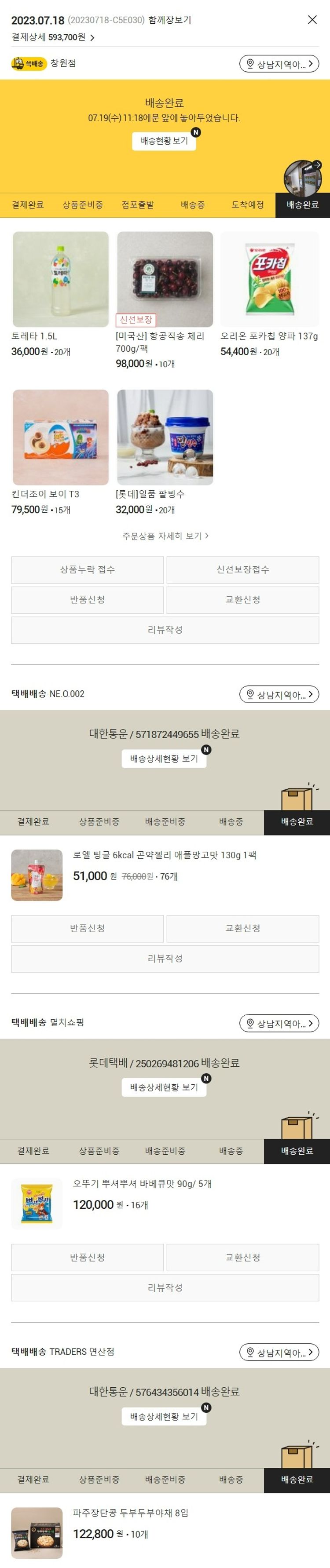The width and height of the screenshot is (330, 1568).
Task: Expand 주문상품 자세히 보기
Action: 165,536
